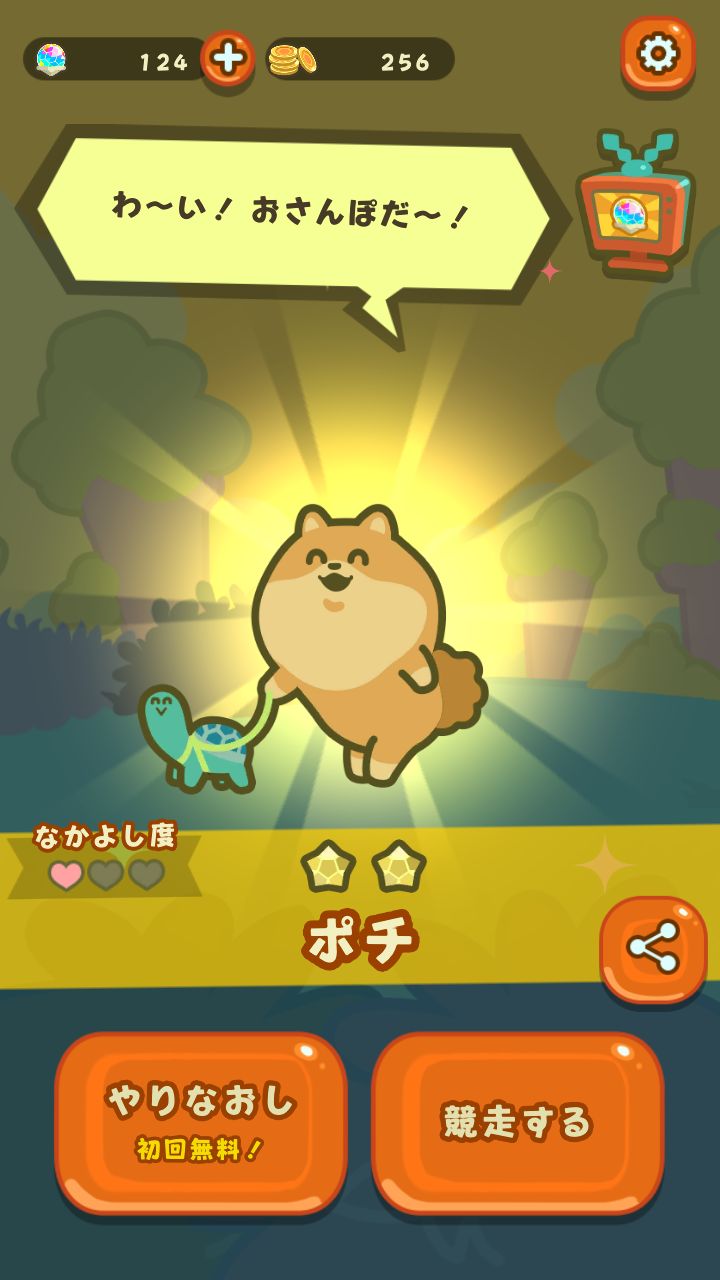Open the settings gear

coord(658,54)
